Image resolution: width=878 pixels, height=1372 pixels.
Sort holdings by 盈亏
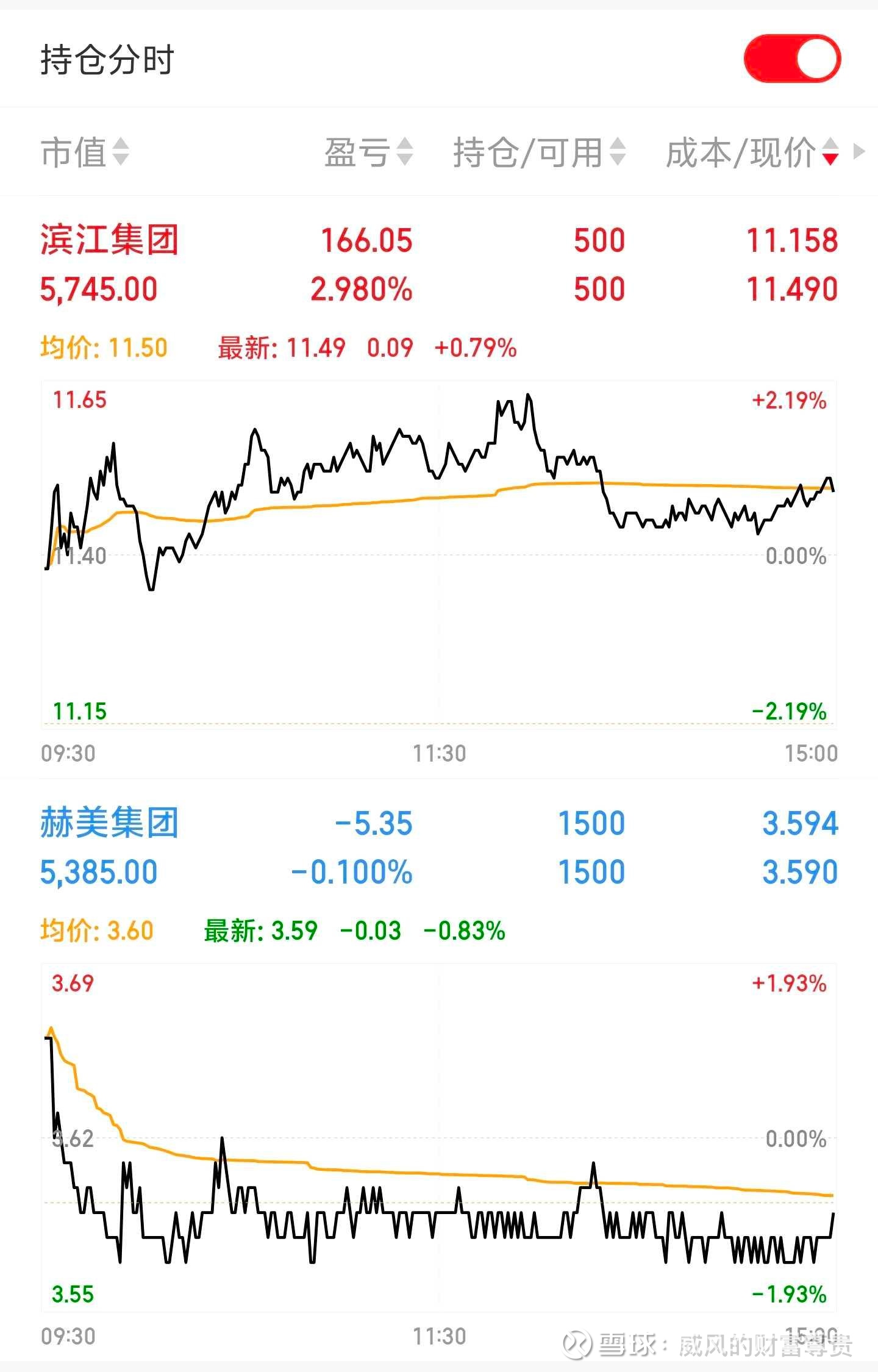tap(368, 152)
